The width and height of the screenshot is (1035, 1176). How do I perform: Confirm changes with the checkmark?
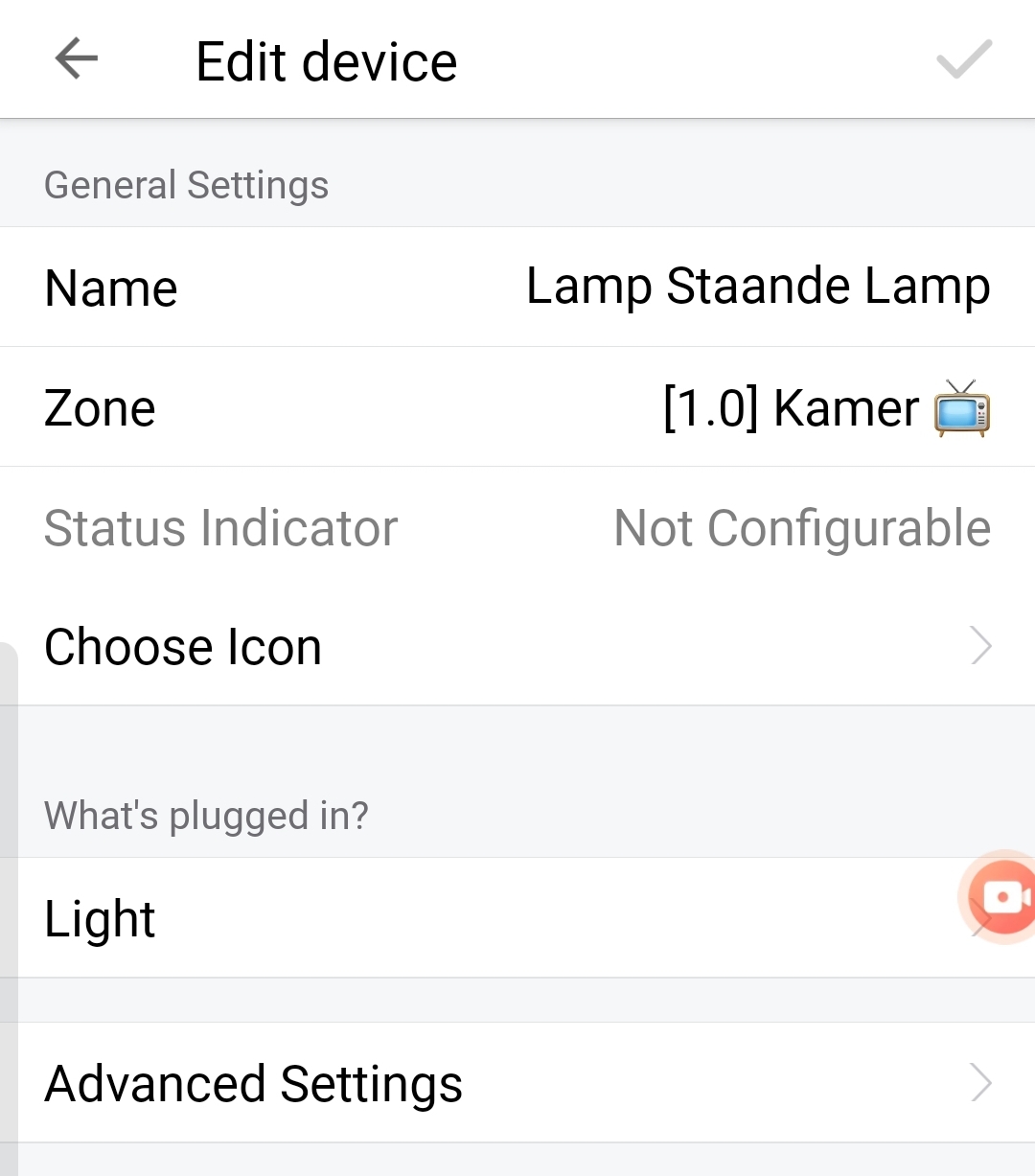point(963,59)
